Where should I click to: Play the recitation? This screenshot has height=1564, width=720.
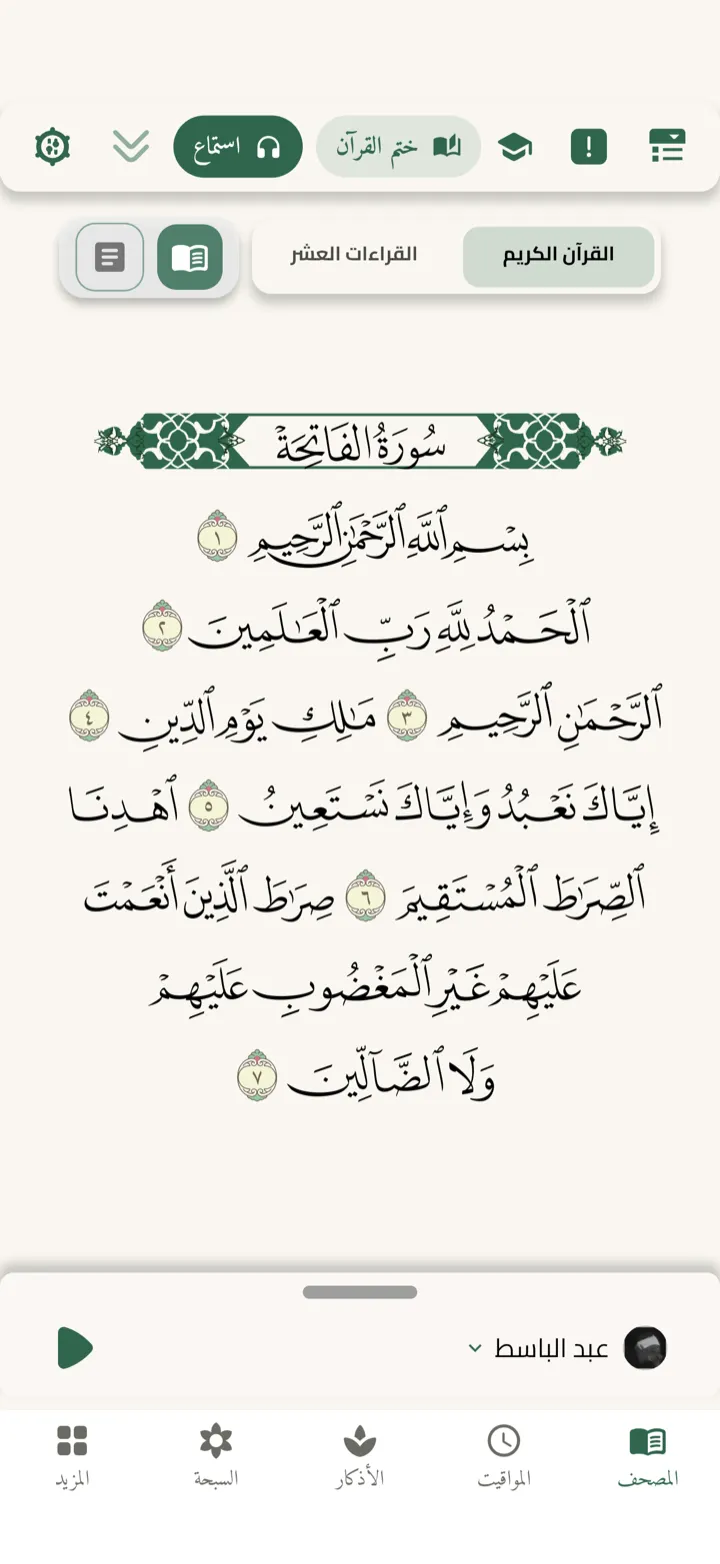pyautogui.click(x=75, y=1348)
